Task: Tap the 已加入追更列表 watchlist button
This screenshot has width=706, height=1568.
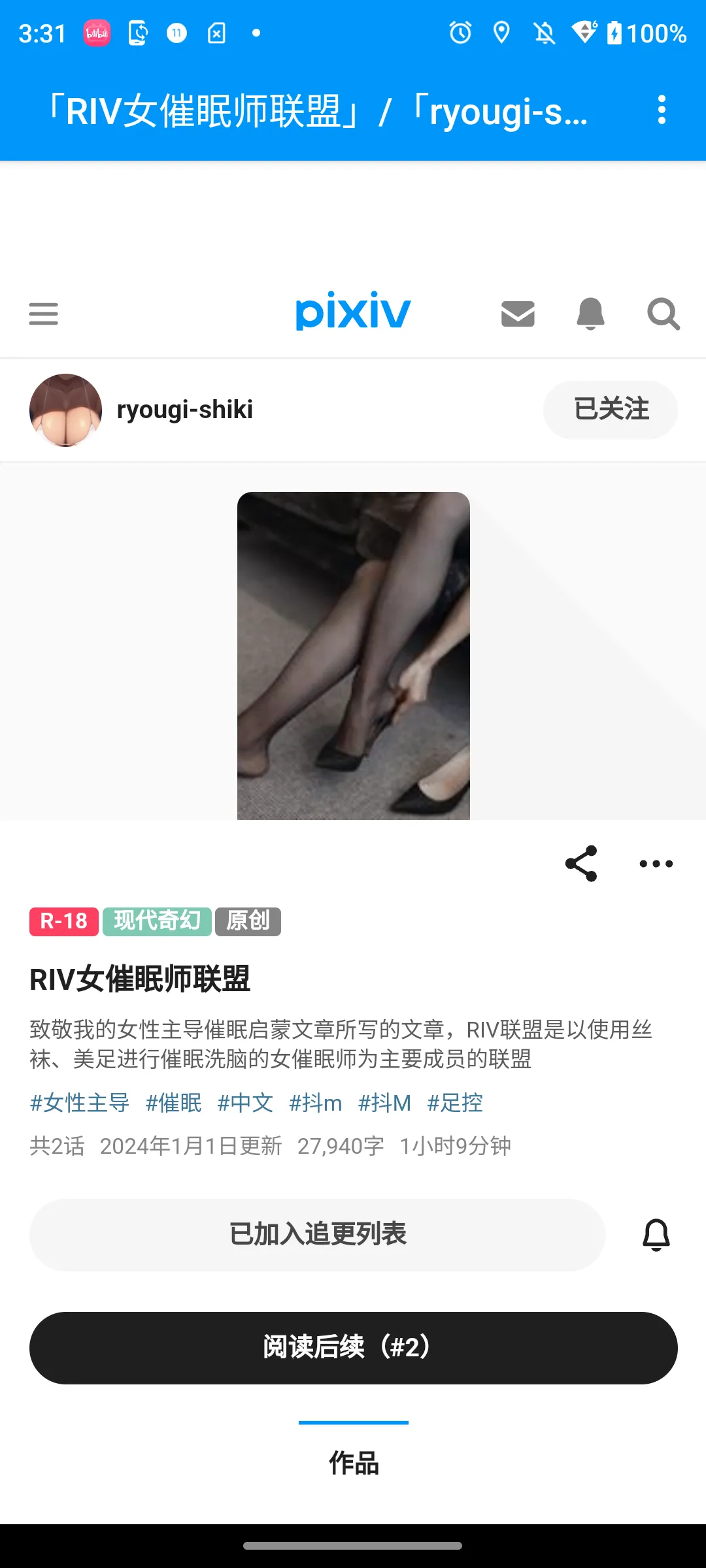Action: tap(317, 1235)
